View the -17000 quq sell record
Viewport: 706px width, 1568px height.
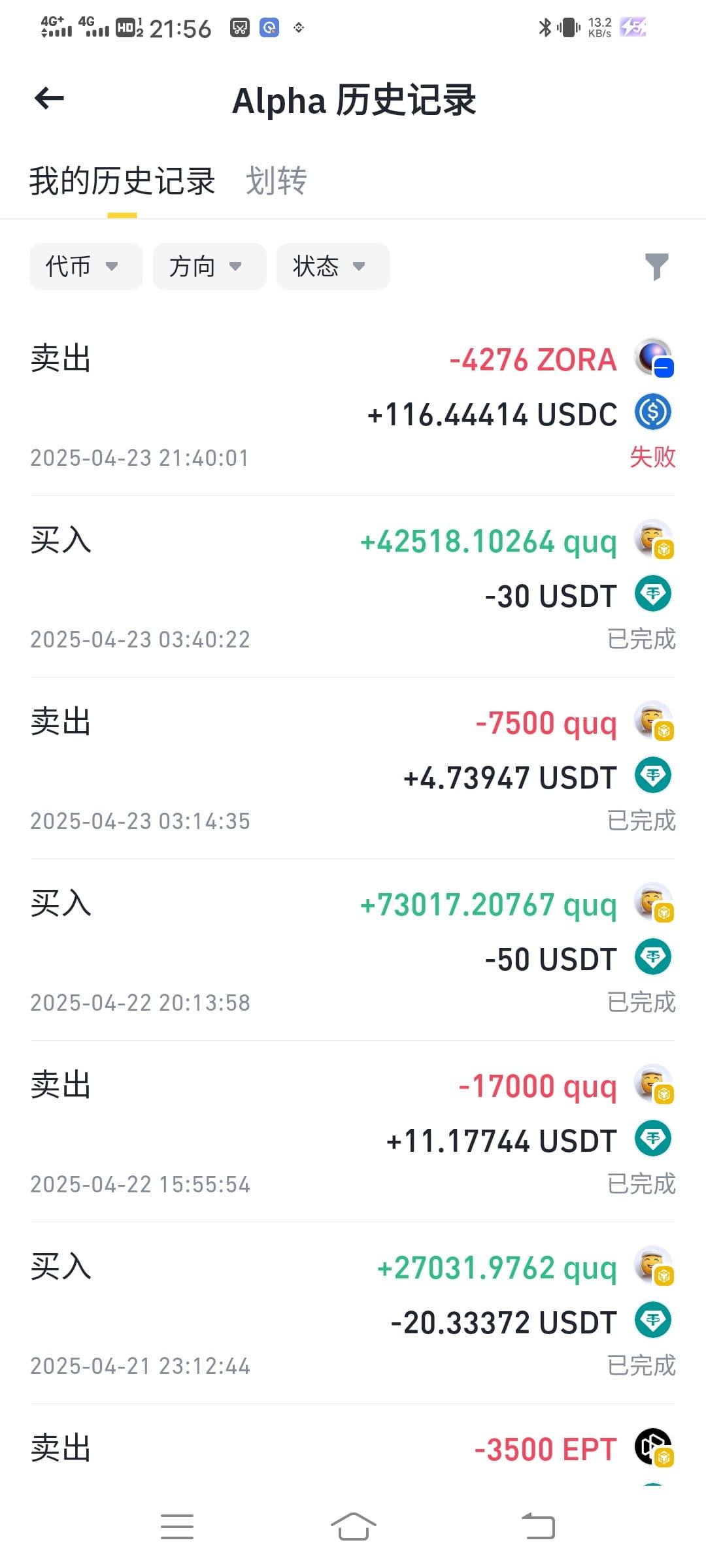coord(353,1132)
